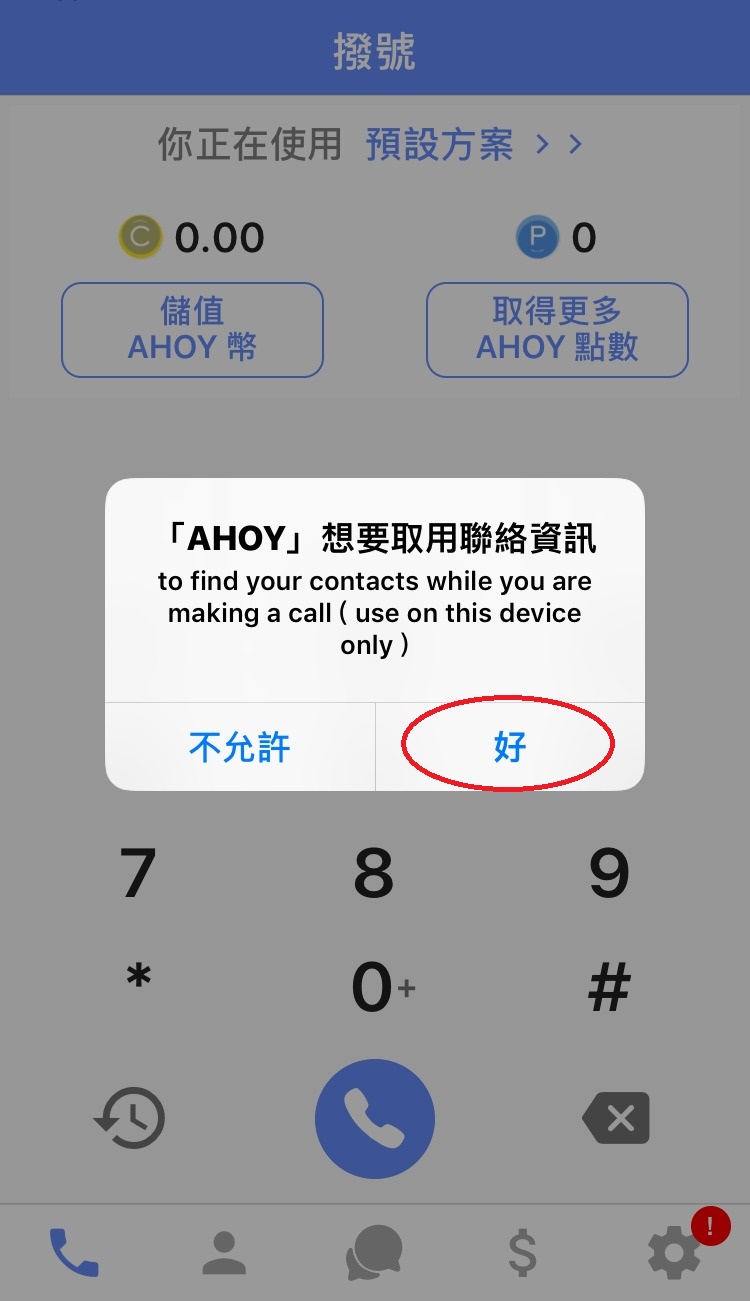Open call history clock icon
The image size is (750, 1301).
[x=130, y=1118]
